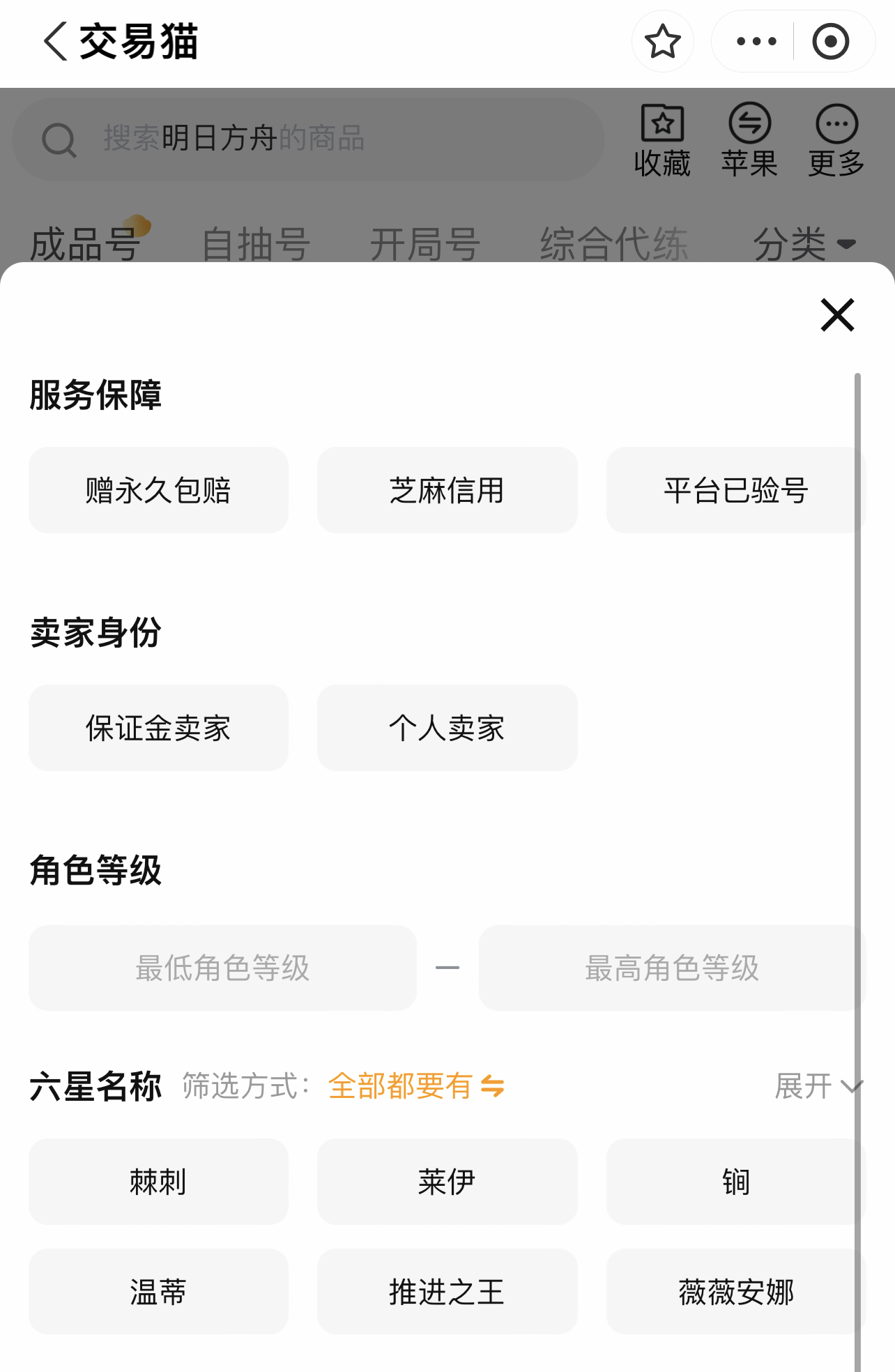Select 赠永久包赔 service filter

pos(158,490)
